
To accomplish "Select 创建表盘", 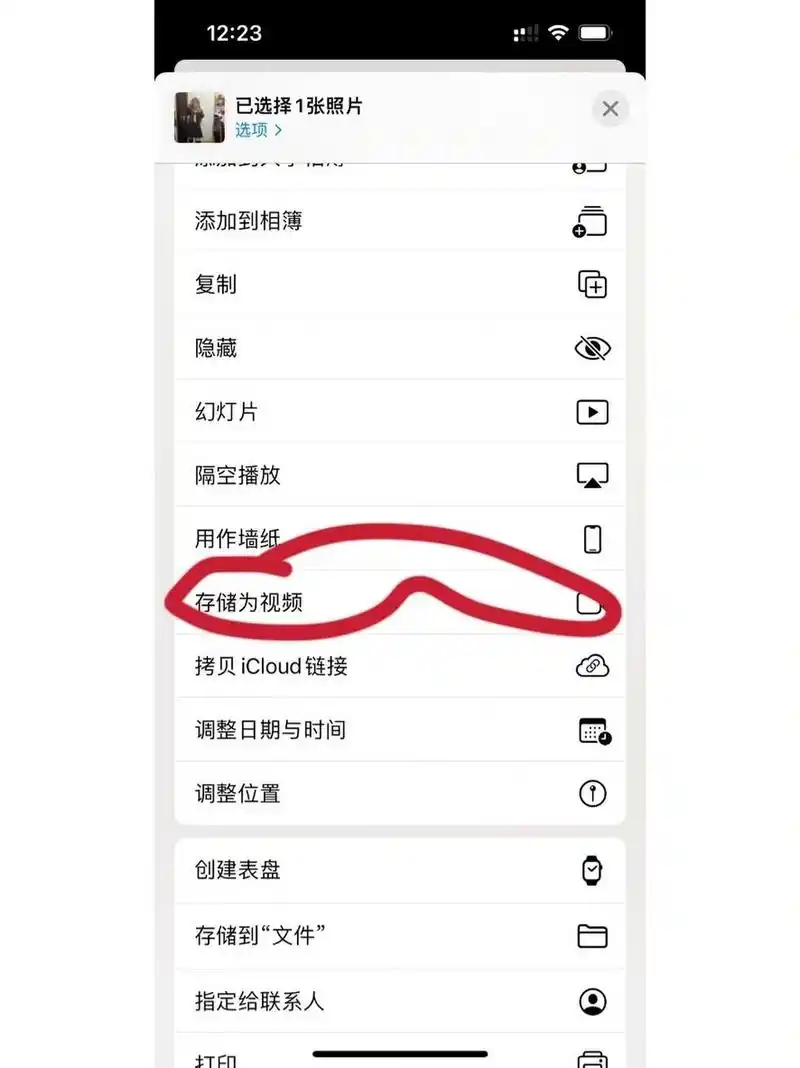I will [x=400, y=870].
